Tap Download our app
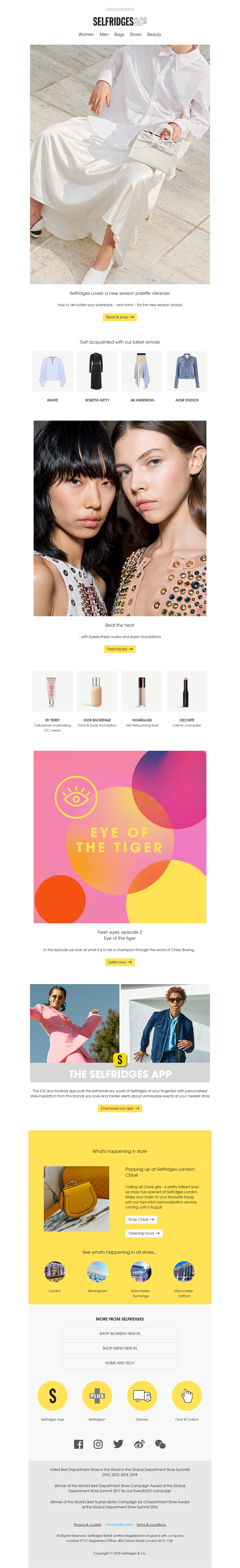Screen dimensions: 240x1568 [119, 1108]
